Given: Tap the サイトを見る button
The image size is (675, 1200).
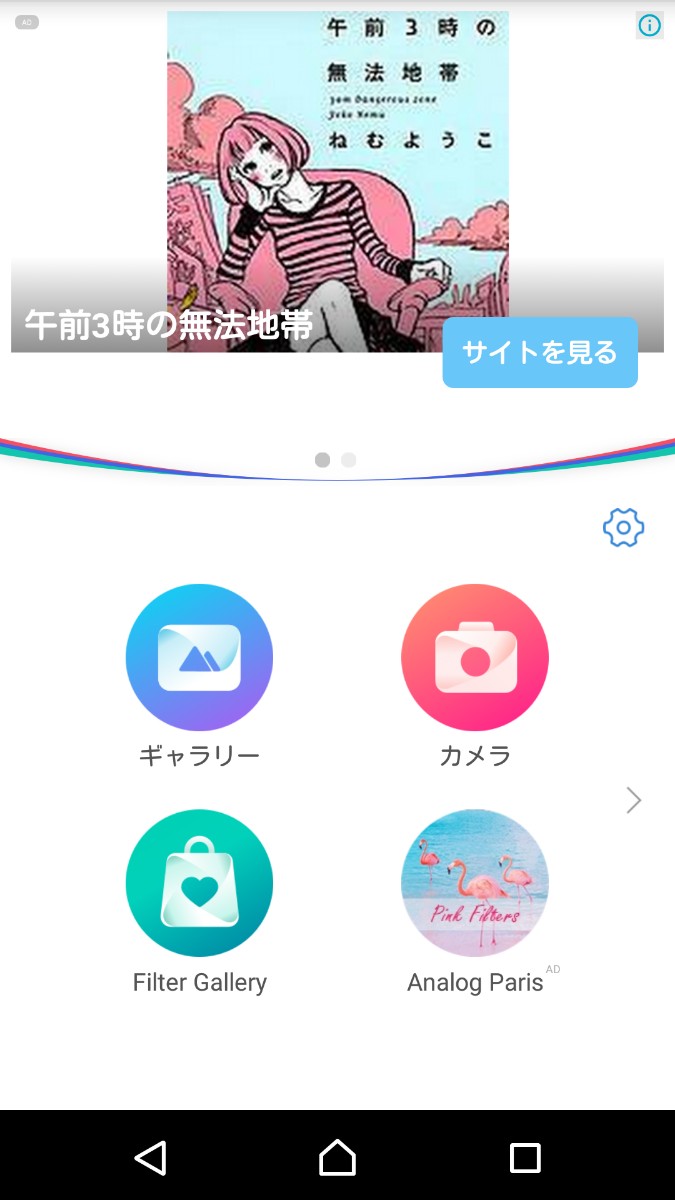Looking at the screenshot, I should click(540, 352).
